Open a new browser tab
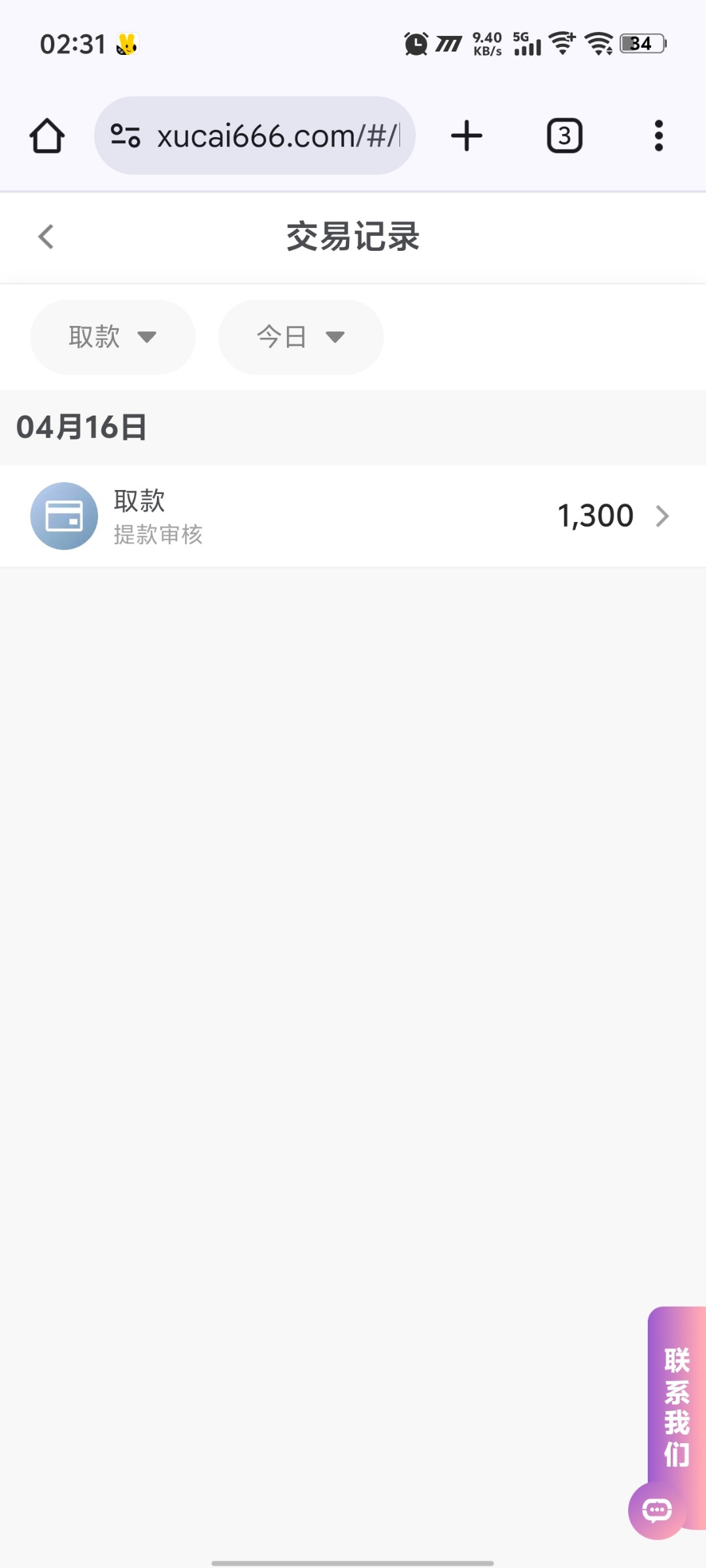The image size is (706, 1568). tap(467, 136)
